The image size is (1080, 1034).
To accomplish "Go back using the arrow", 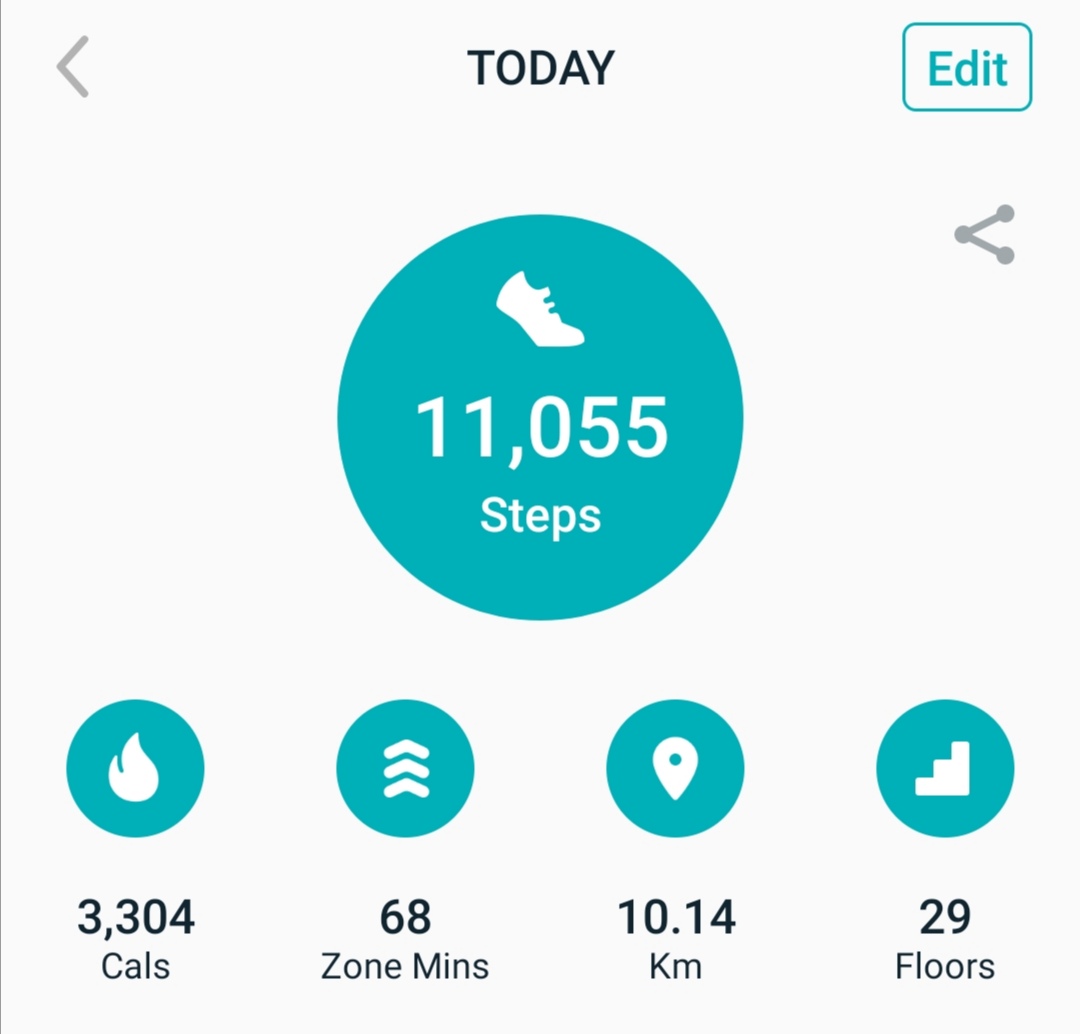I will pyautogui.click(x=73, y=67).
